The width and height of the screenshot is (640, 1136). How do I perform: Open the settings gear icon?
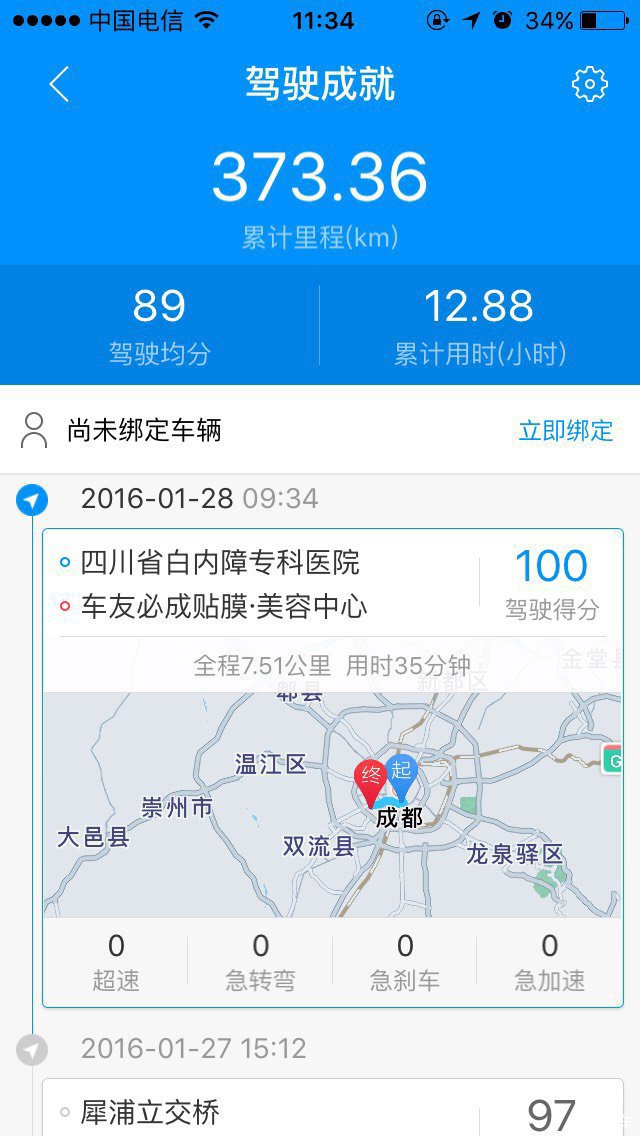coord(589,84)
